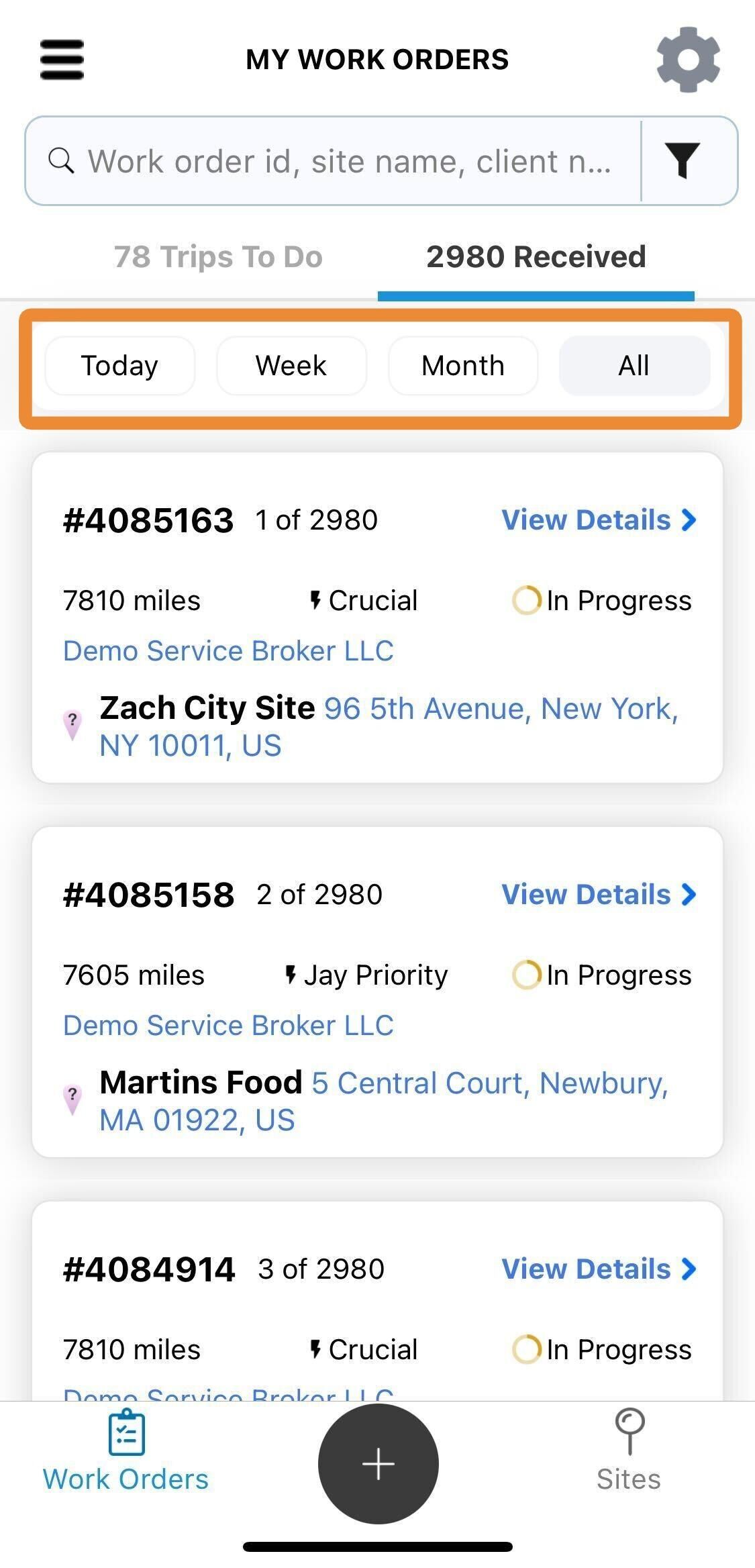Select the 2980 Received tab
Image resolution: width=755 pixels, height=1568 pixels.
click(x=536, y=257)
